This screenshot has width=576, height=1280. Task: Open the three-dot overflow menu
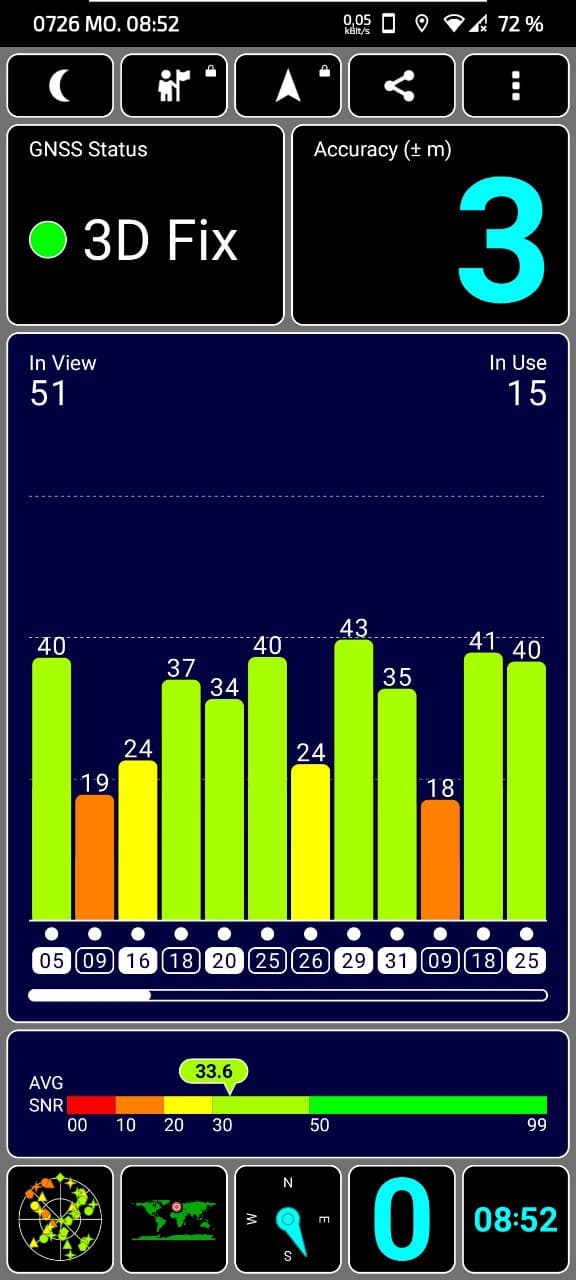(x=515, y=86)
